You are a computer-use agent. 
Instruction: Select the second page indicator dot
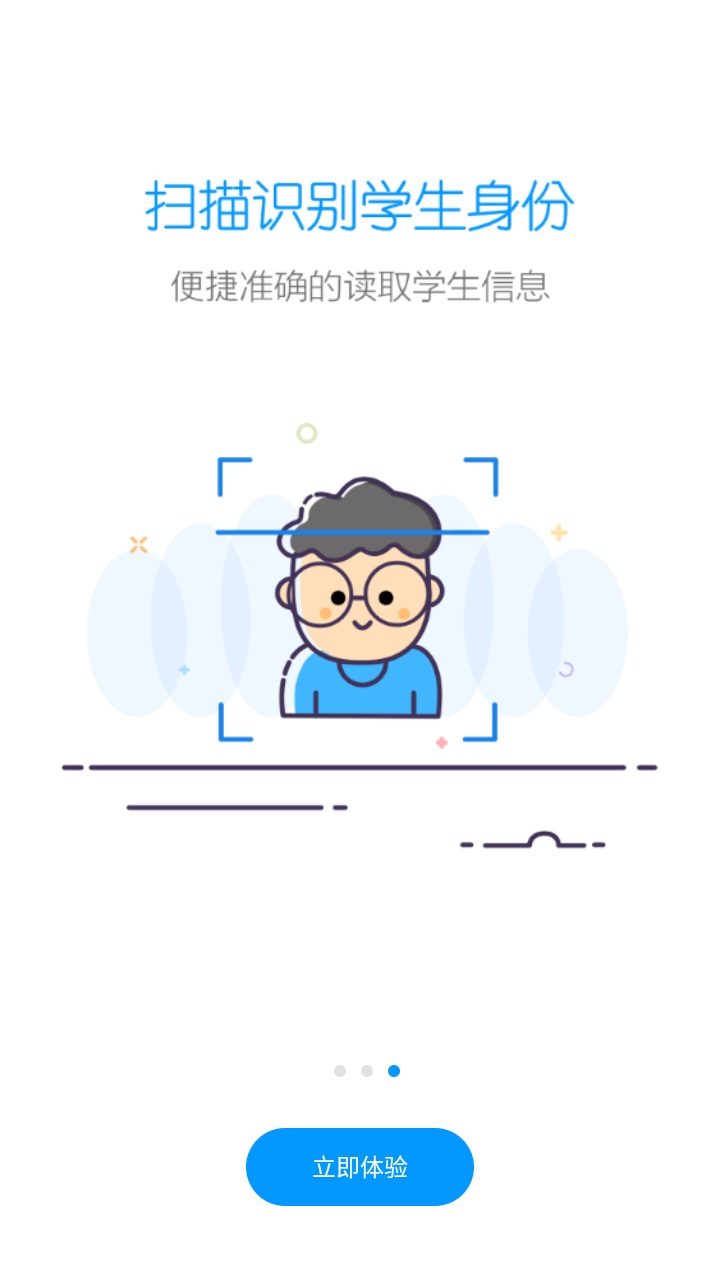(x=367, y=1071)
